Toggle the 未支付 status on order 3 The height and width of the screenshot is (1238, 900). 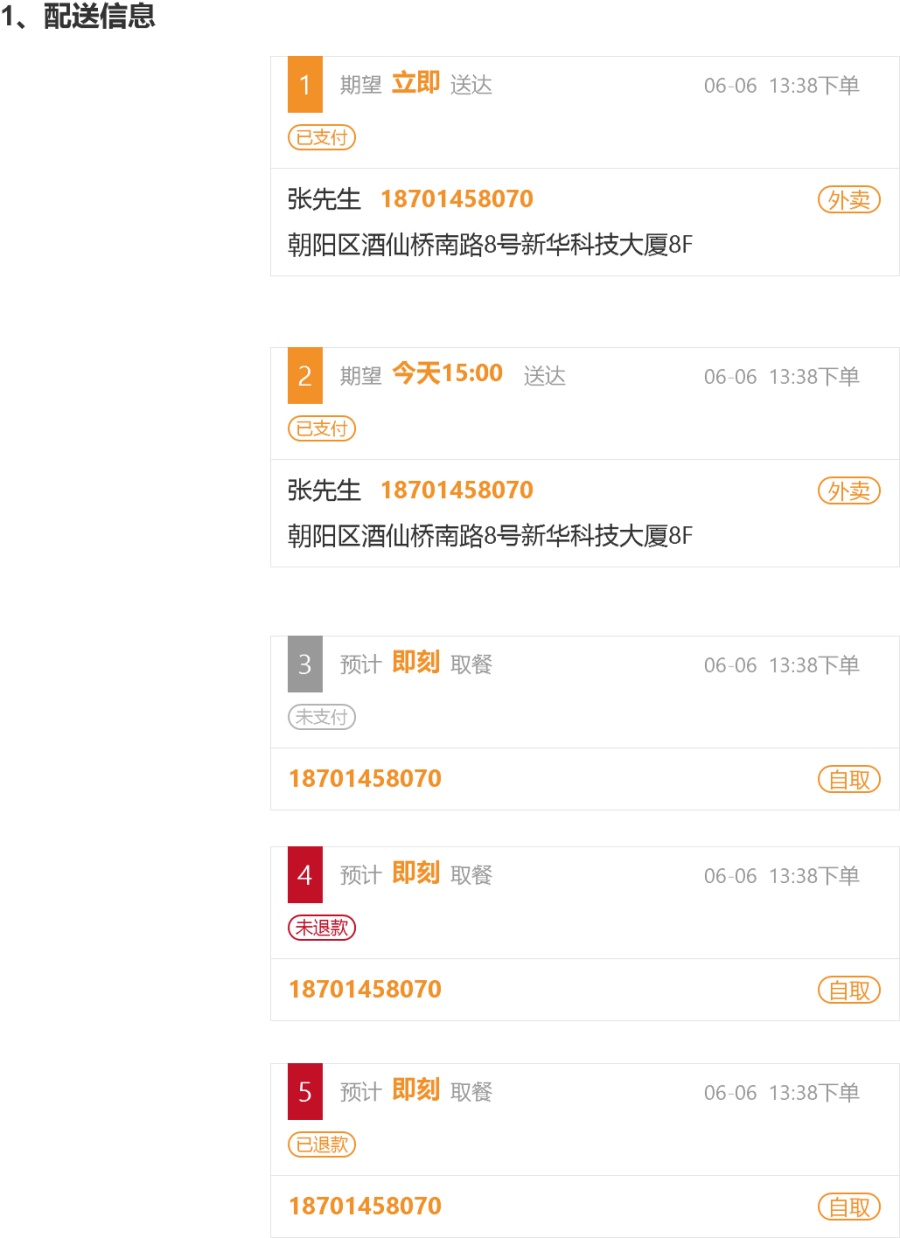click(x=321, y=716)
